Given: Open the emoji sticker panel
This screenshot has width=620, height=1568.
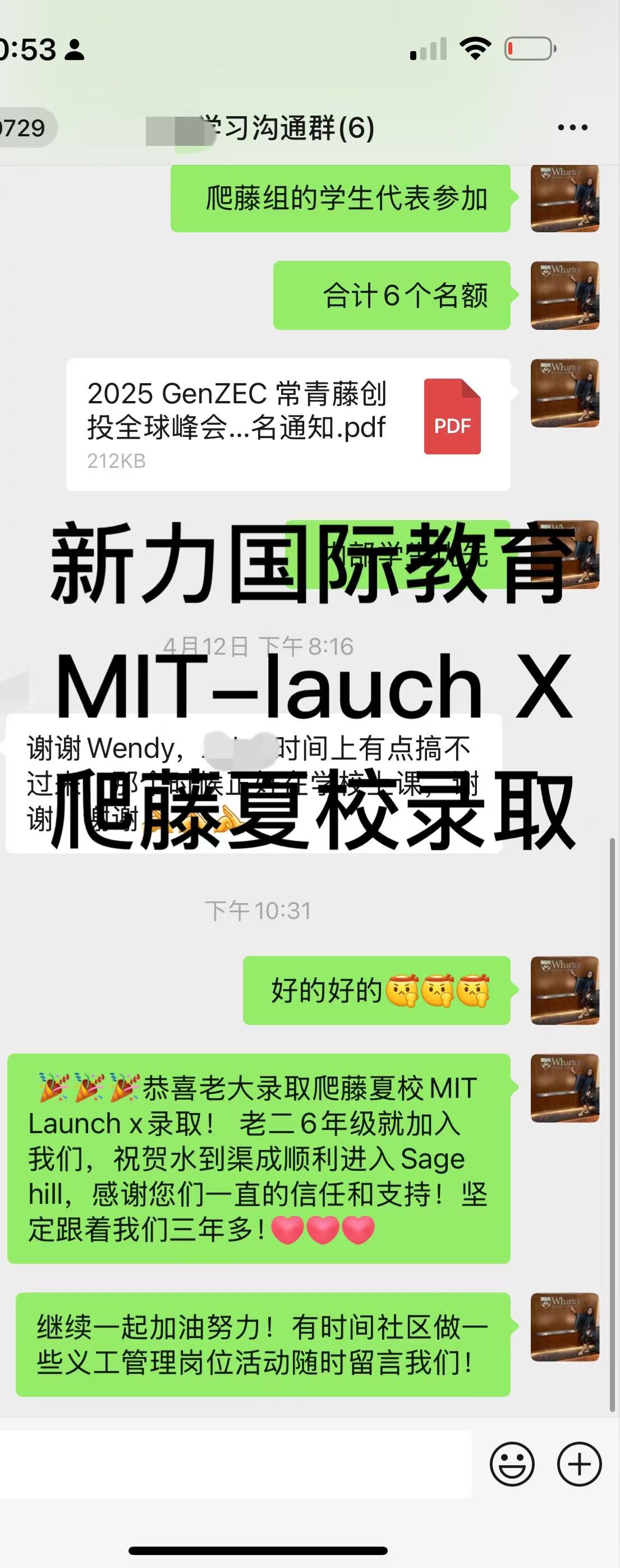Looking at the screenshot, I should 512,1464.
